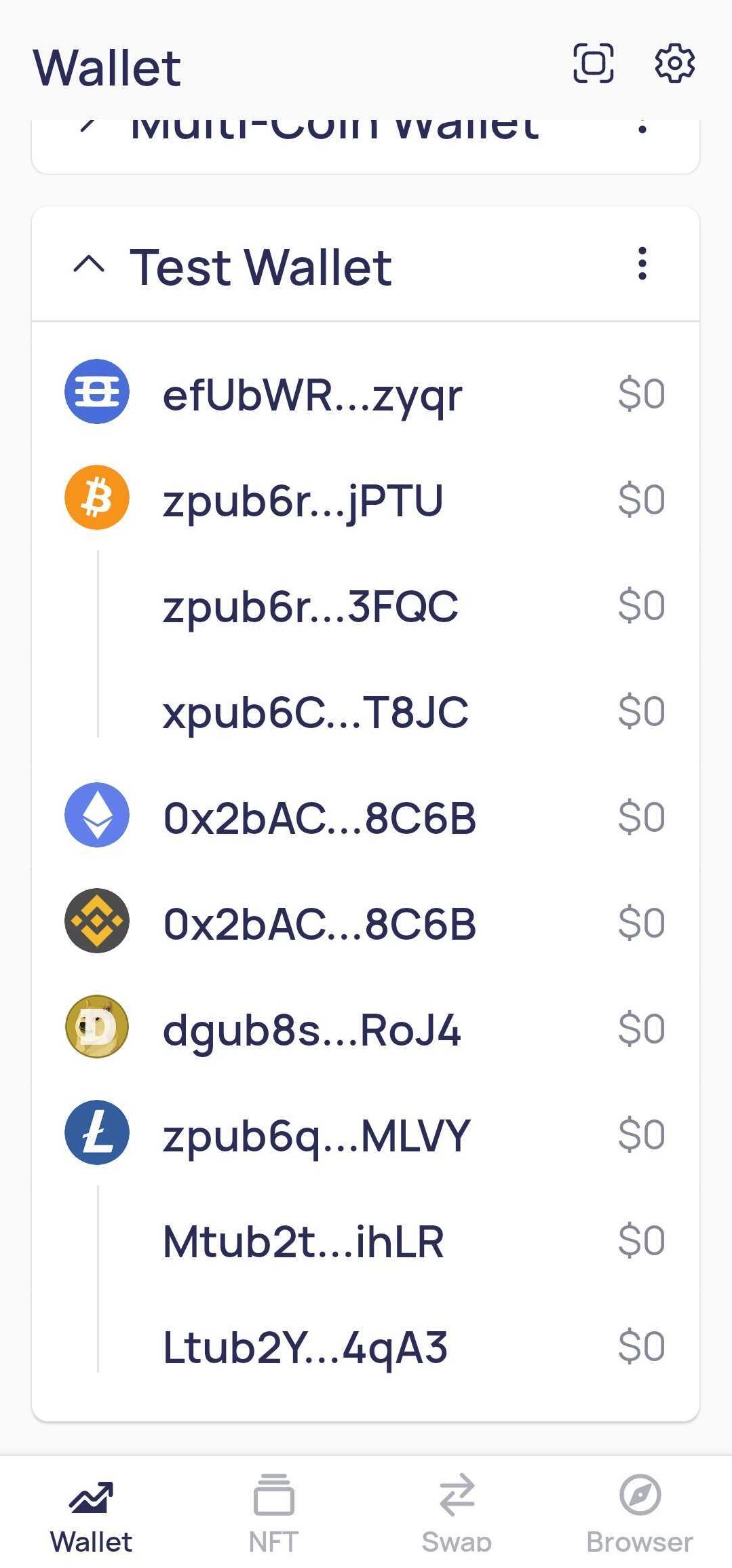The width and height of the screenshot is (732, 1568).
Task: Collapse the Test Wallet section
Action: tap(89, 265)
